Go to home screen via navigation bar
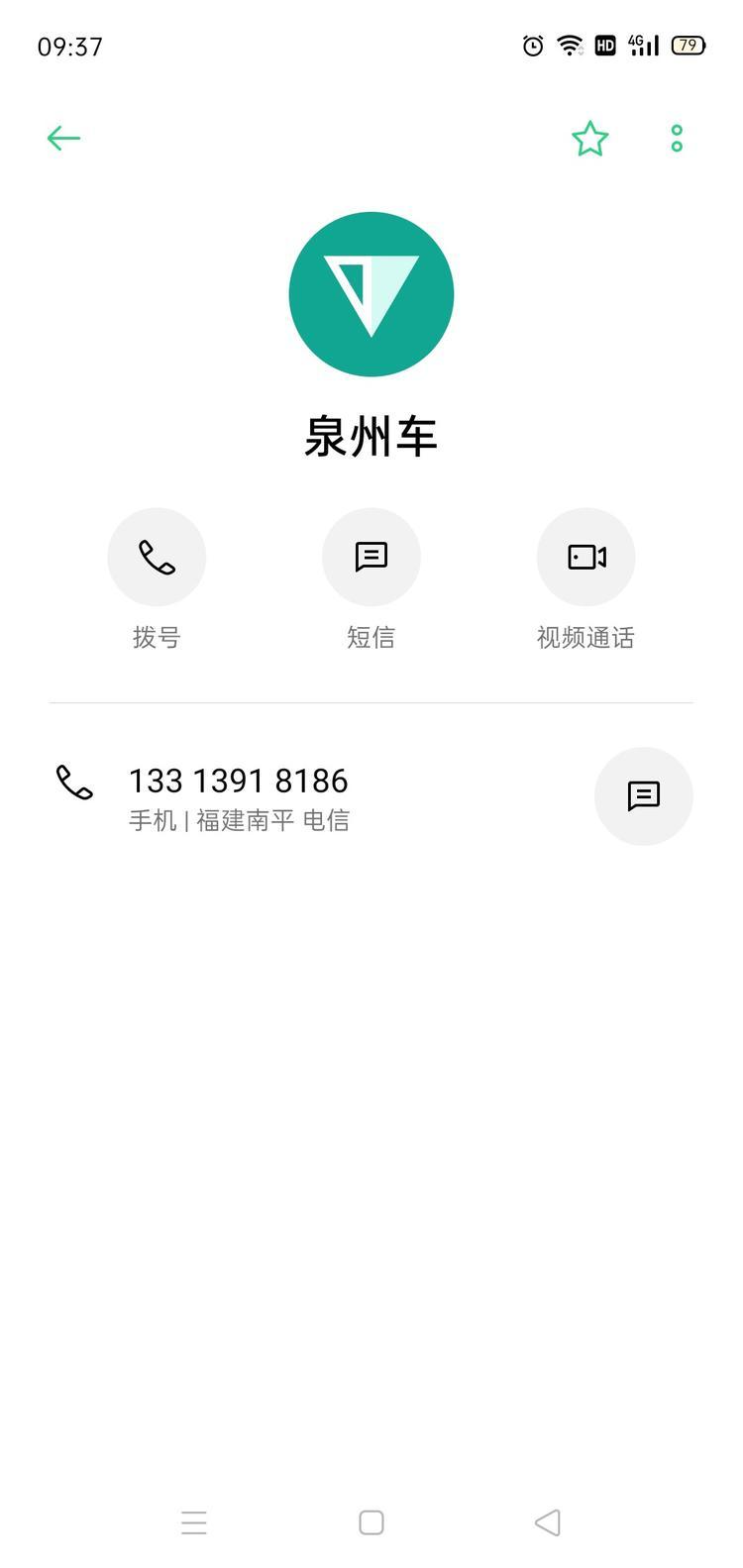The image size is (743, 1568). 371,1522
